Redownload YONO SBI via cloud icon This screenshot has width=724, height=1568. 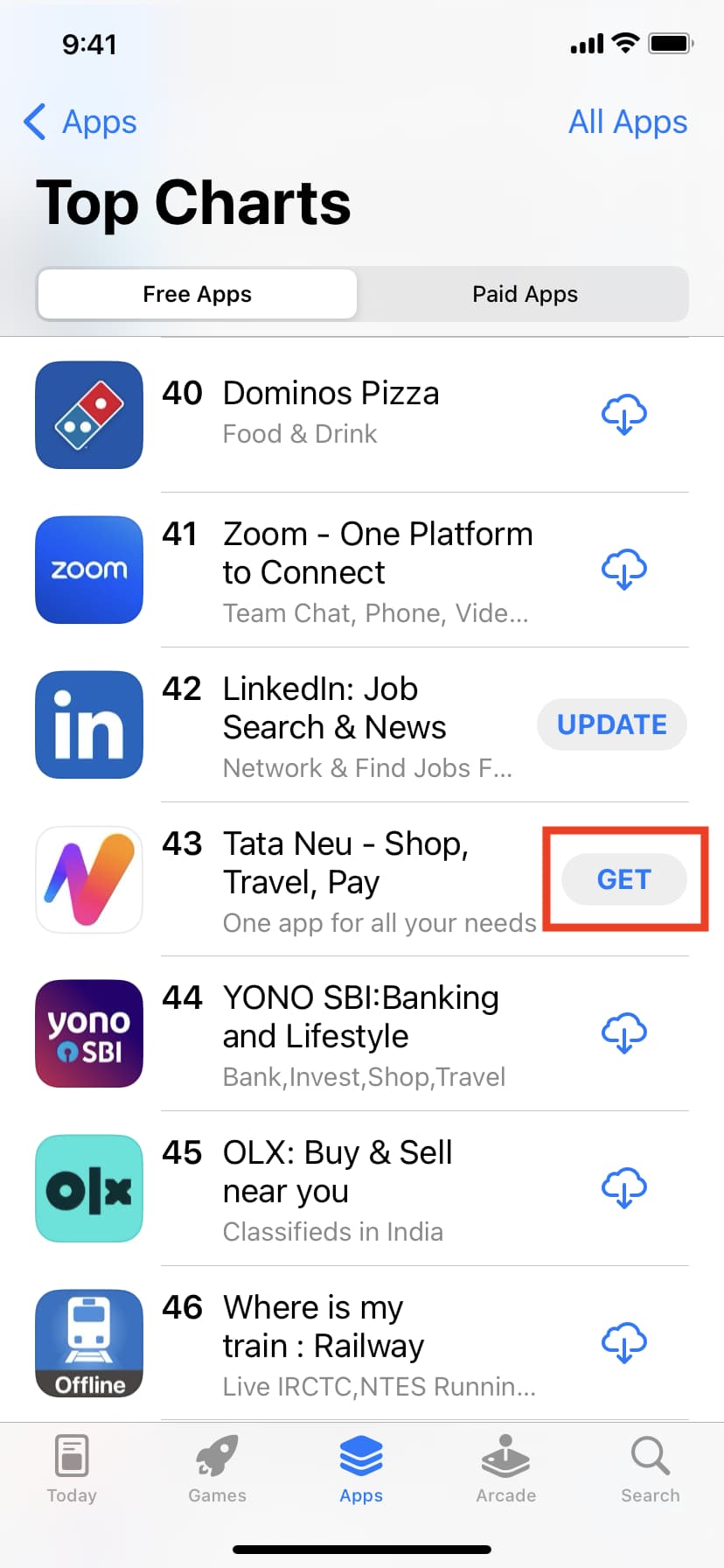click(x=623, y=1033)
